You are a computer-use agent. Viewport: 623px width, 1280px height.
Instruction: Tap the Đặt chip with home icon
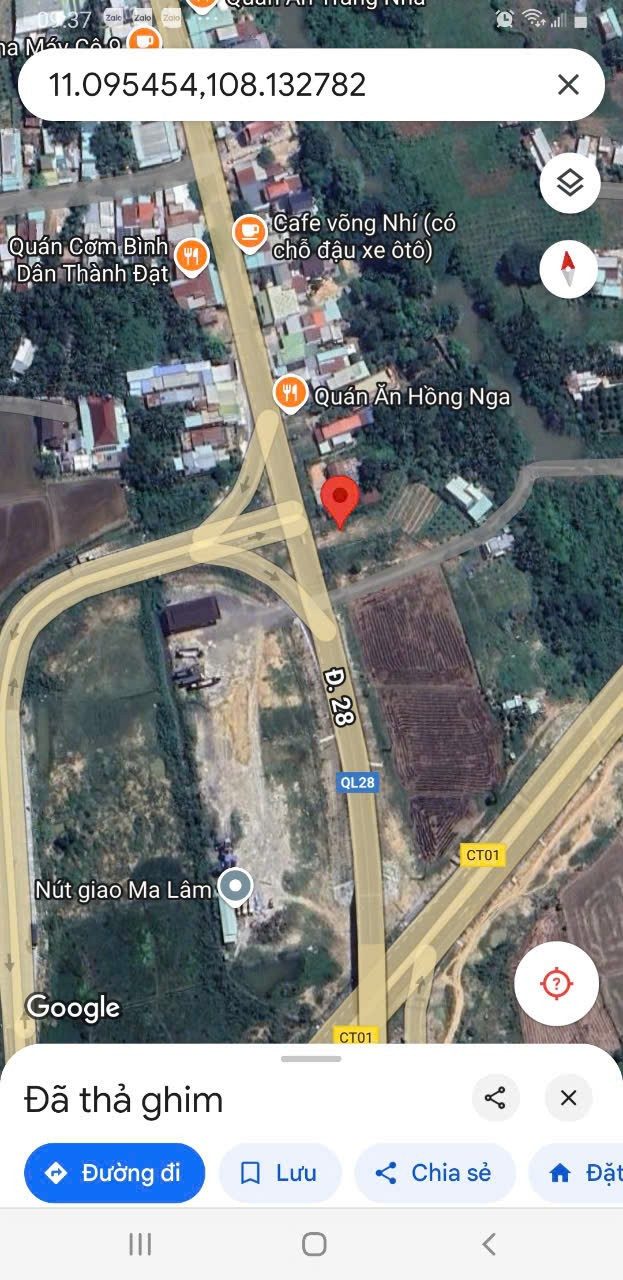click(578, 1173)
